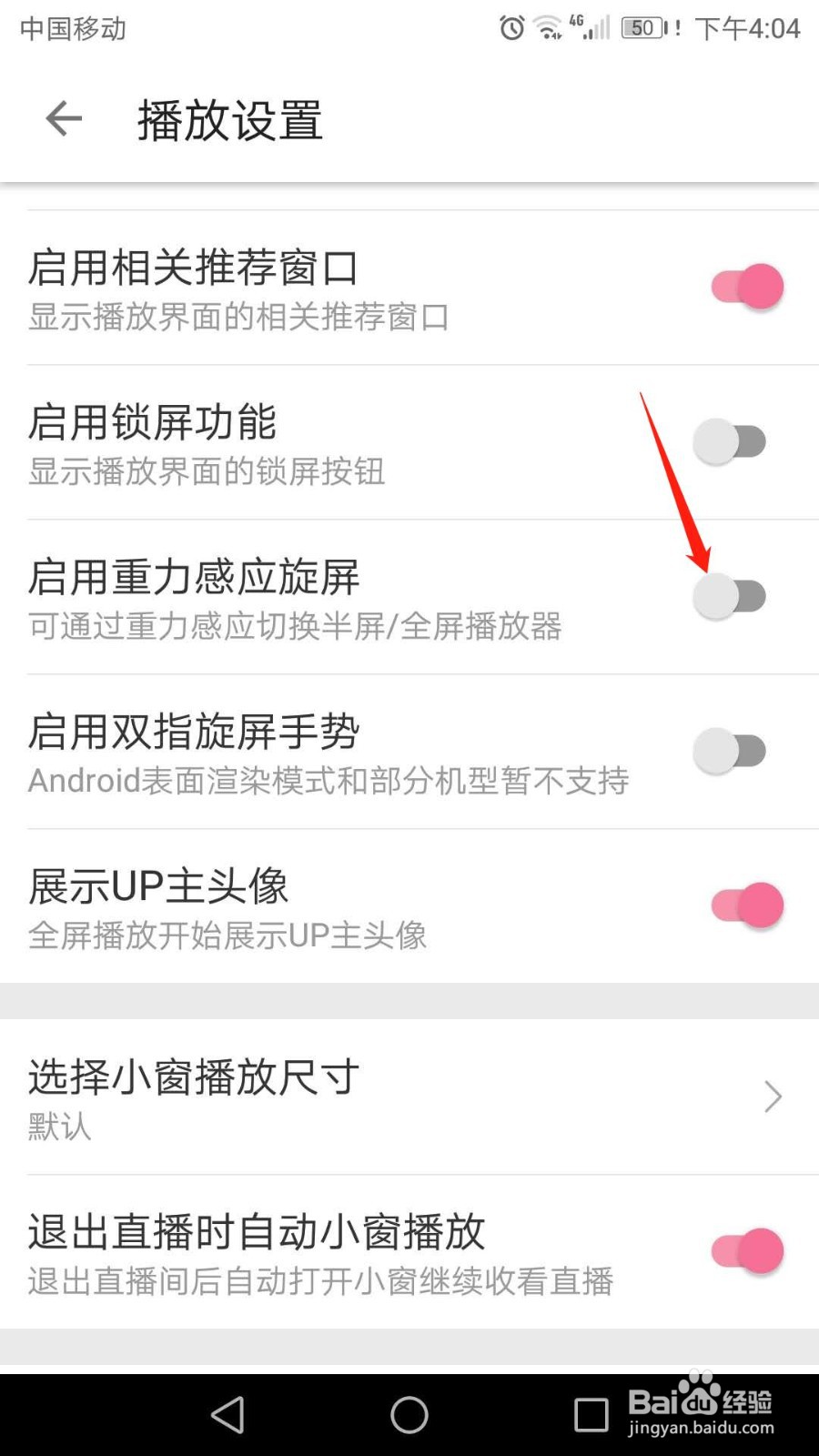Disable 退出直播时自动小窗播放 switch

744,1250
